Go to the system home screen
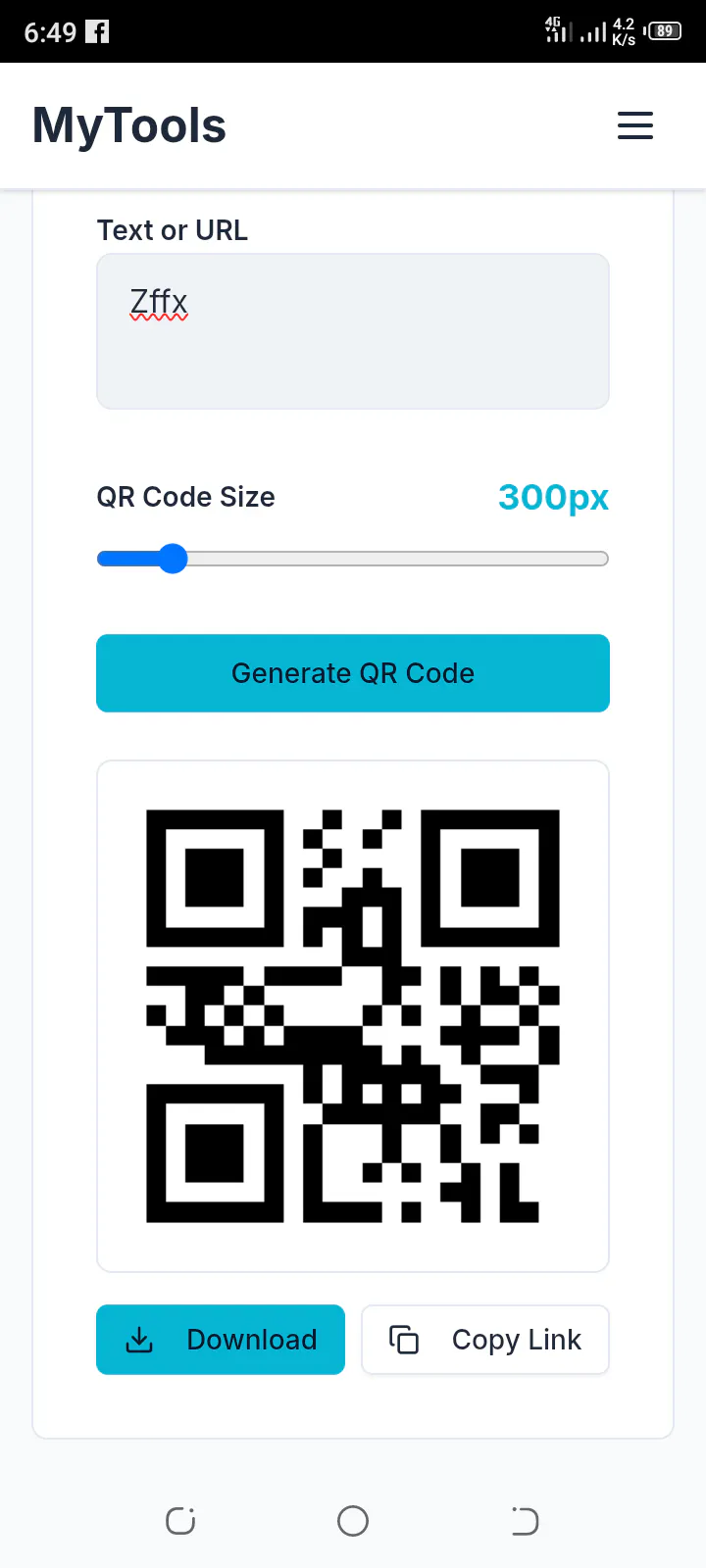The height and width of the screenshot is (1568, 706). pos(353,1521)
